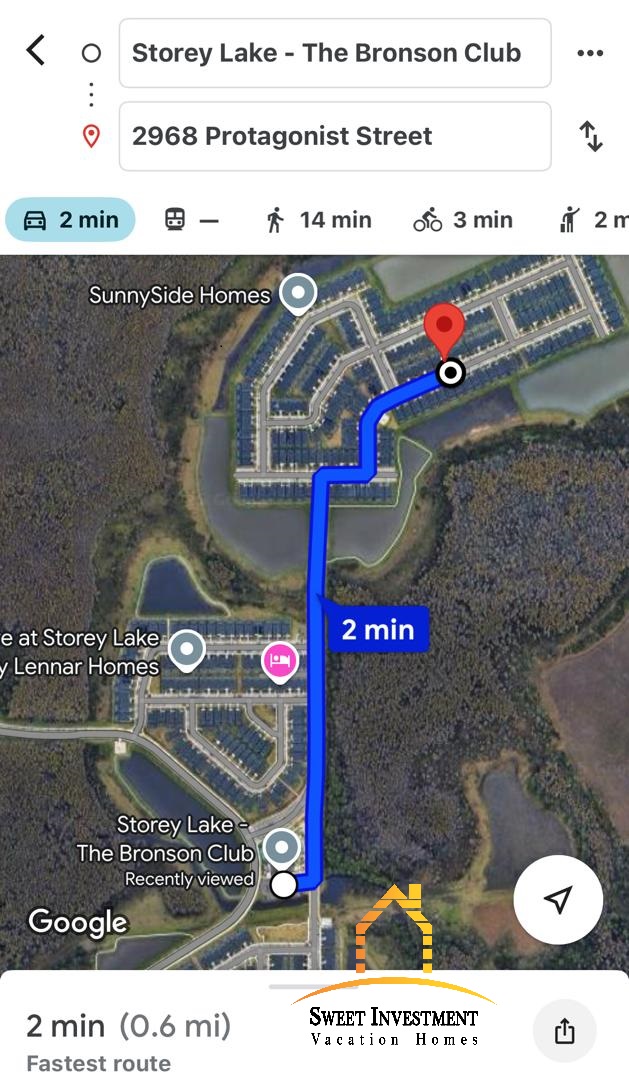Tap the Lennar Homes map pin
The image size is (629, 1080).
(x=186, y=649)
